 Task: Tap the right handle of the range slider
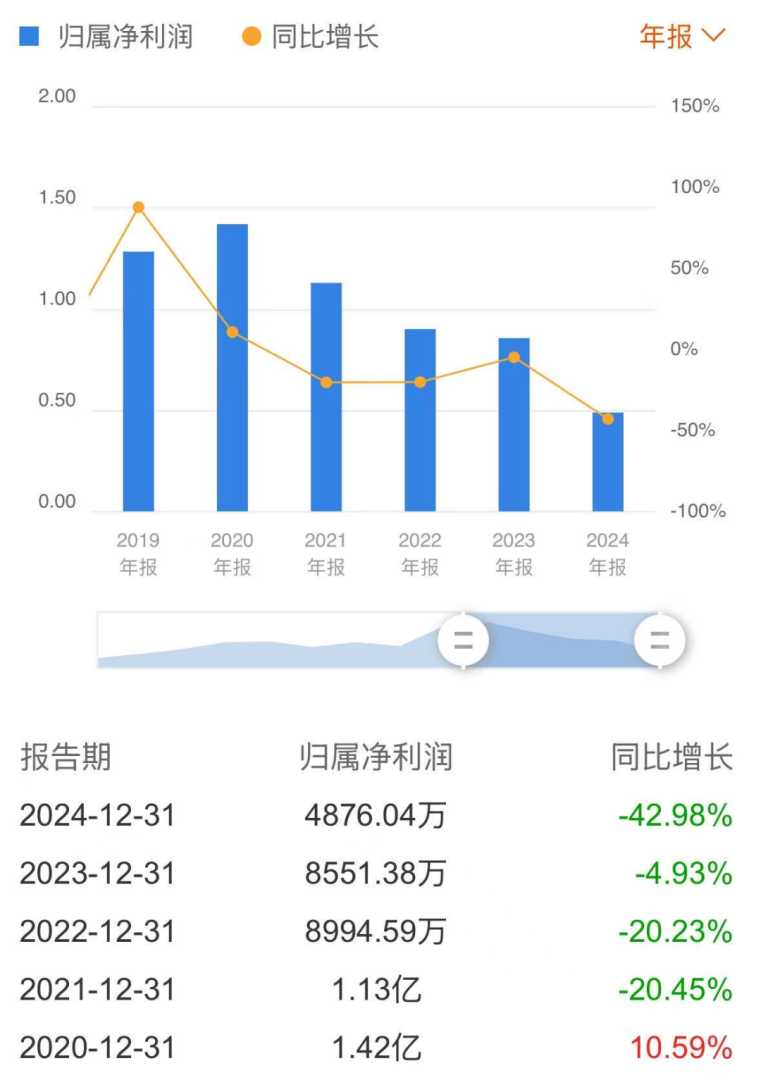point(660,641)
